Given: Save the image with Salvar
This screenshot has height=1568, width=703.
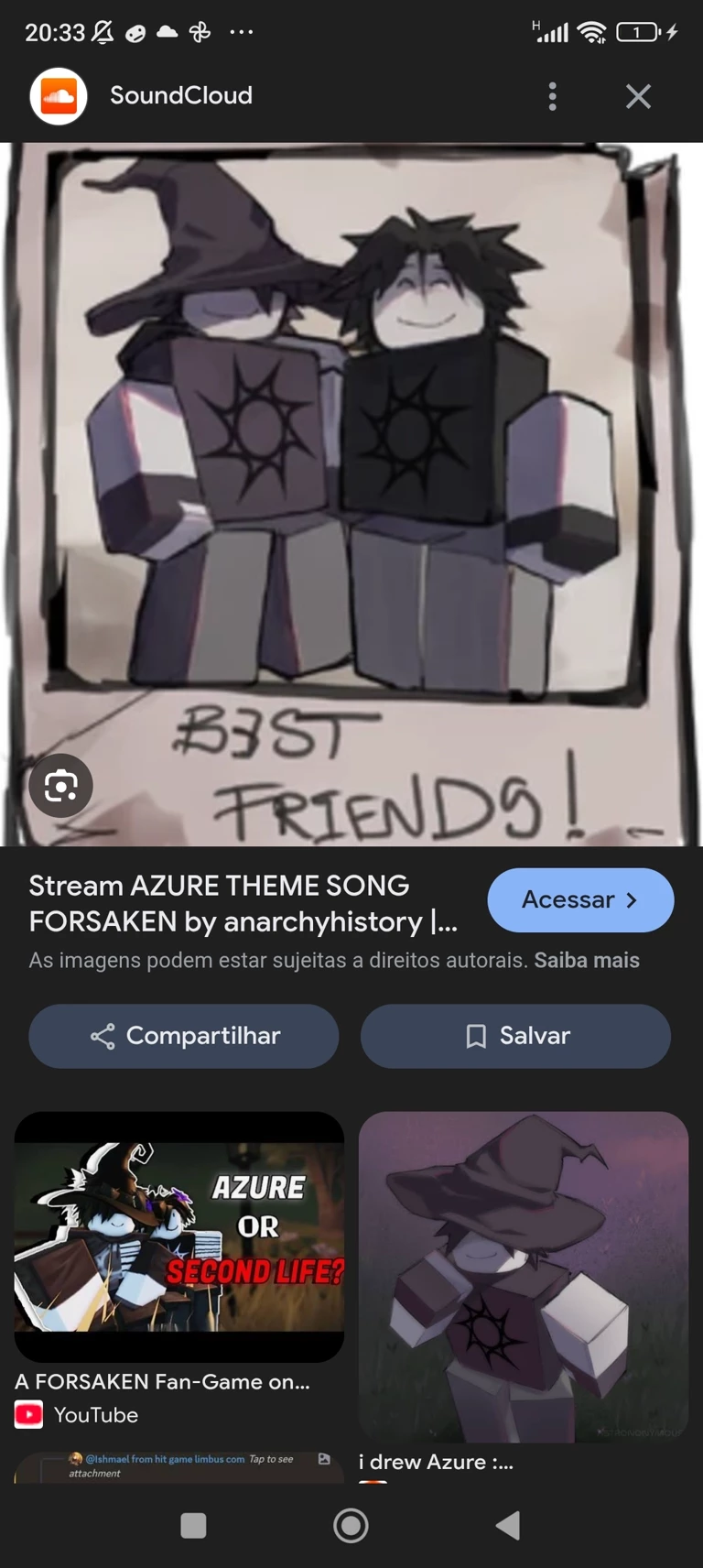Looking at the screenshot, I should click(515, 1036).
